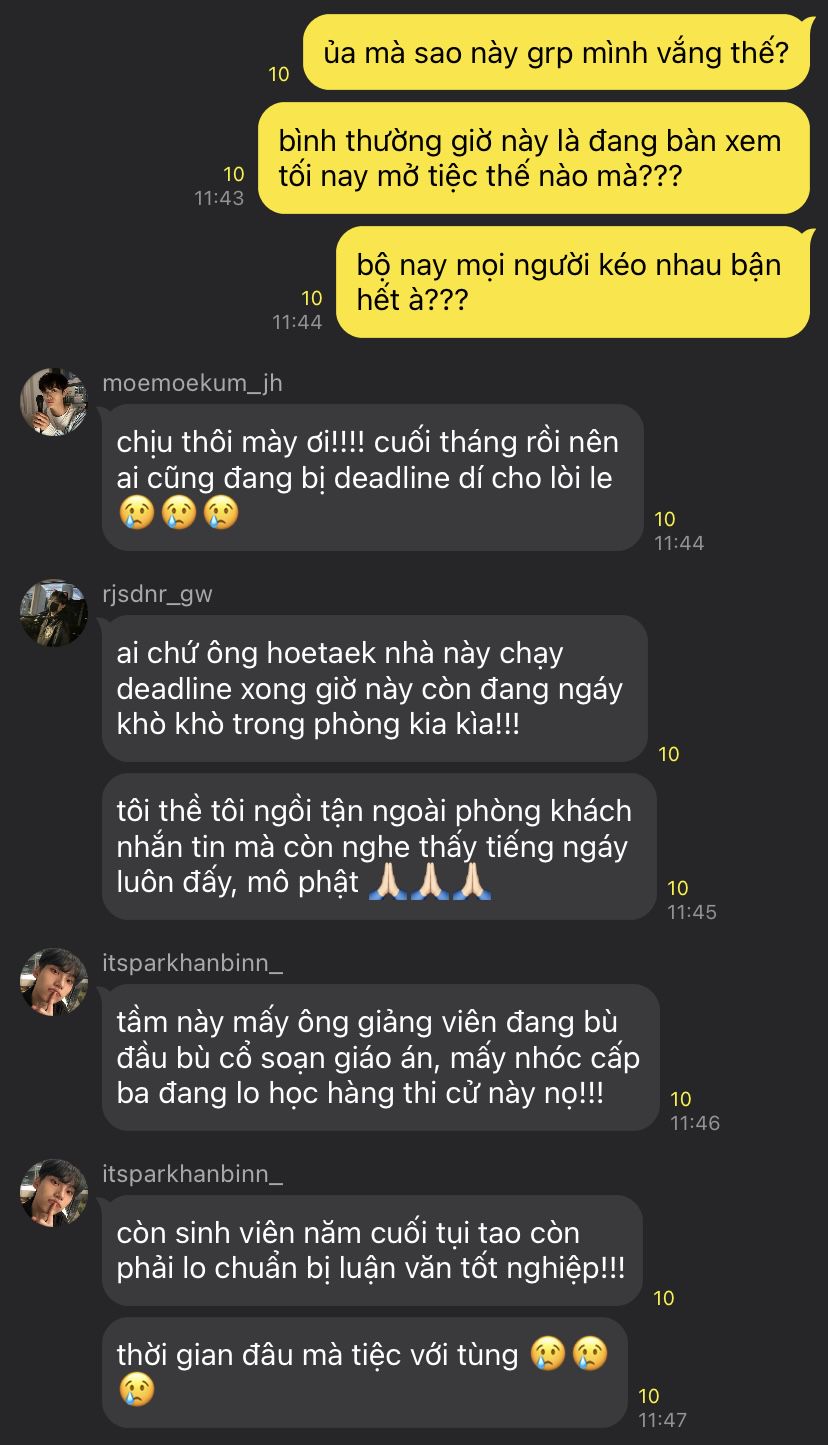Screen dimensions: 828x1445
Task: View itsparkhanbinn_'s avatar beside the 'giảng viên' message
Action: (54, 982)
